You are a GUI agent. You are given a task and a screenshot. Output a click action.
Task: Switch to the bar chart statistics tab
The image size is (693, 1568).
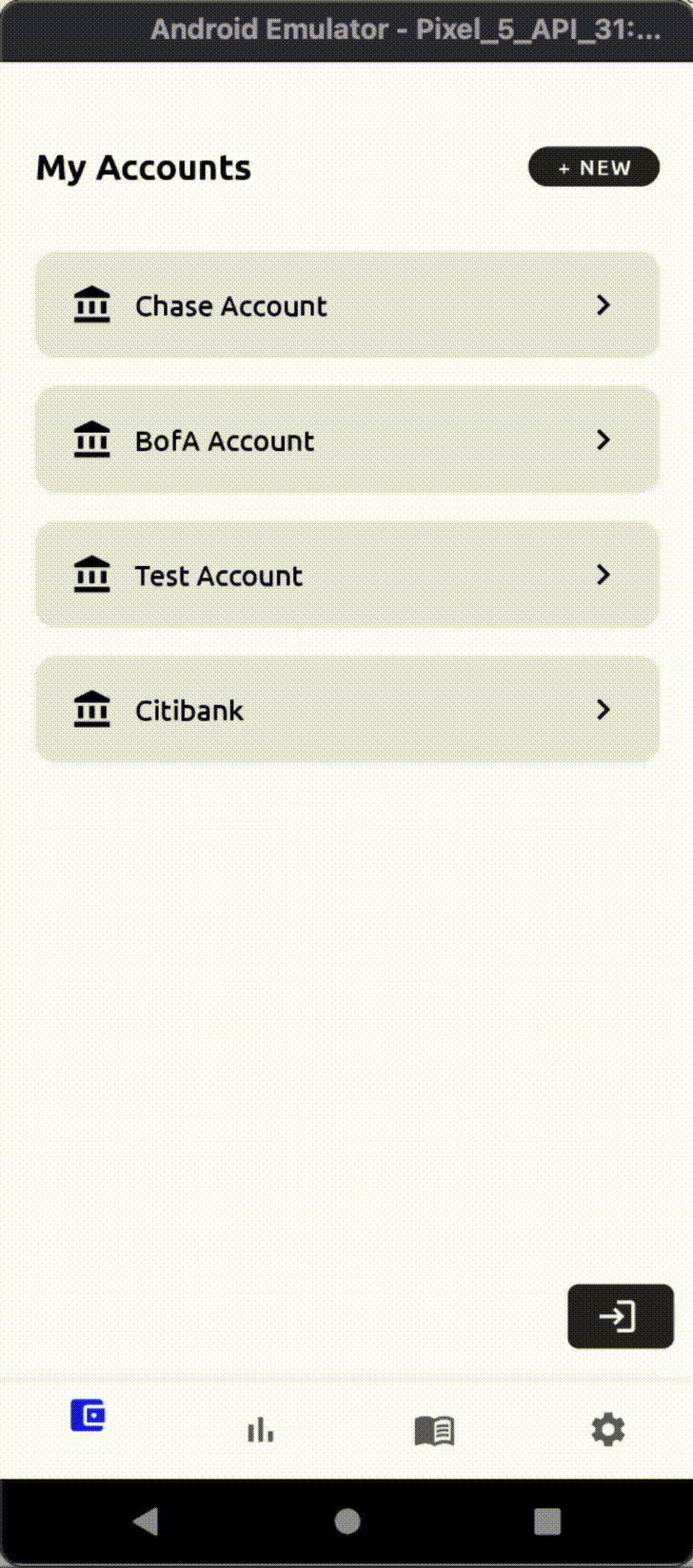[x=260, y=1429]
